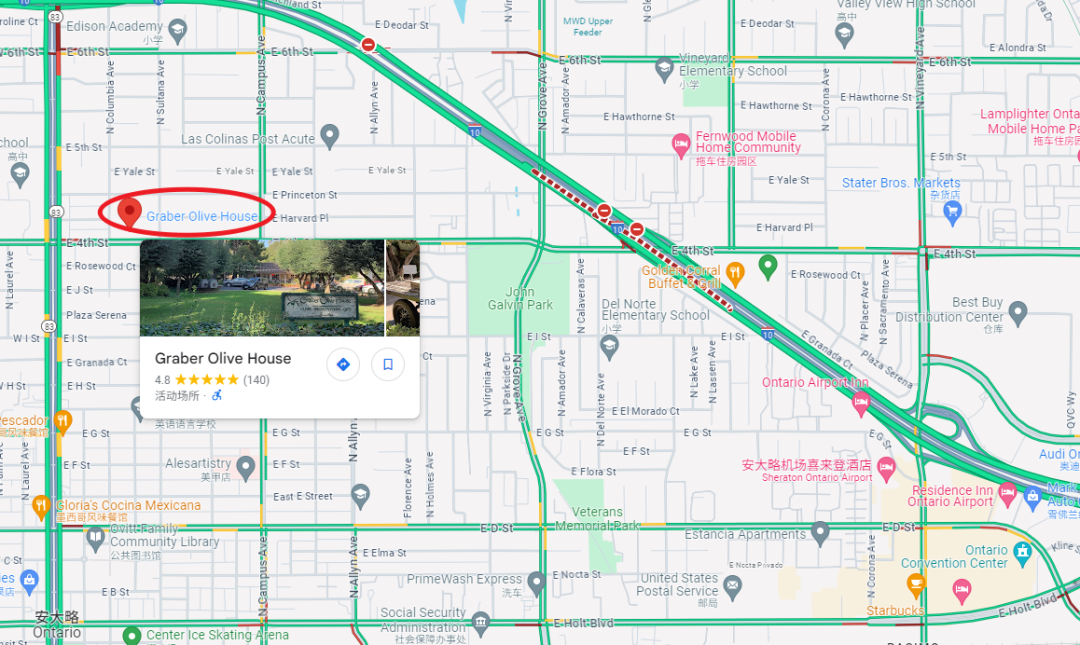Tap the Fernwood Mobile Home Community marker
This screenshot has height=645, width=1080.
pos(681,143)
